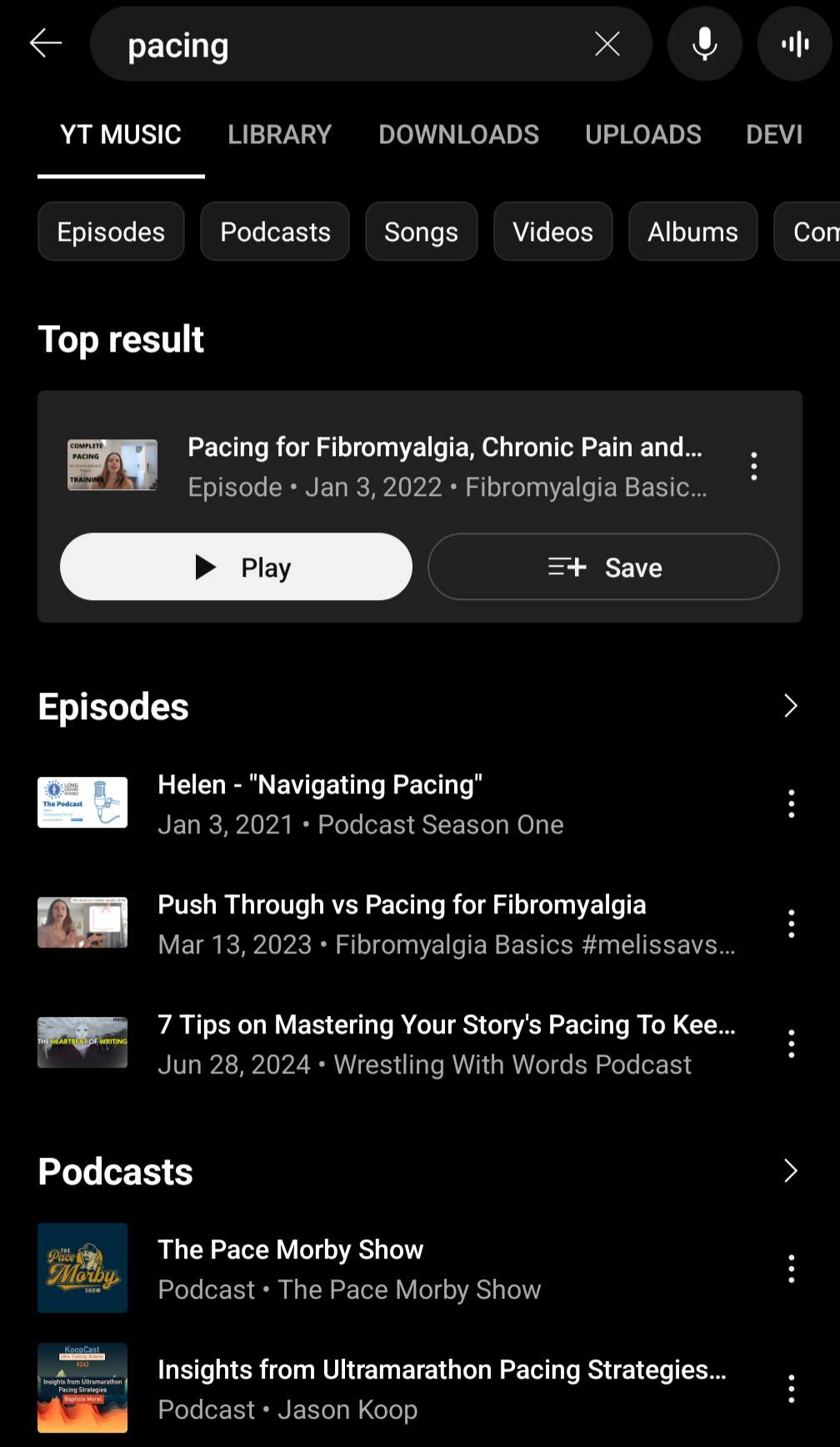The image size is (840, 1447).
Task: Expand the Podcasts section arrow
Action: click(790, 1171)
